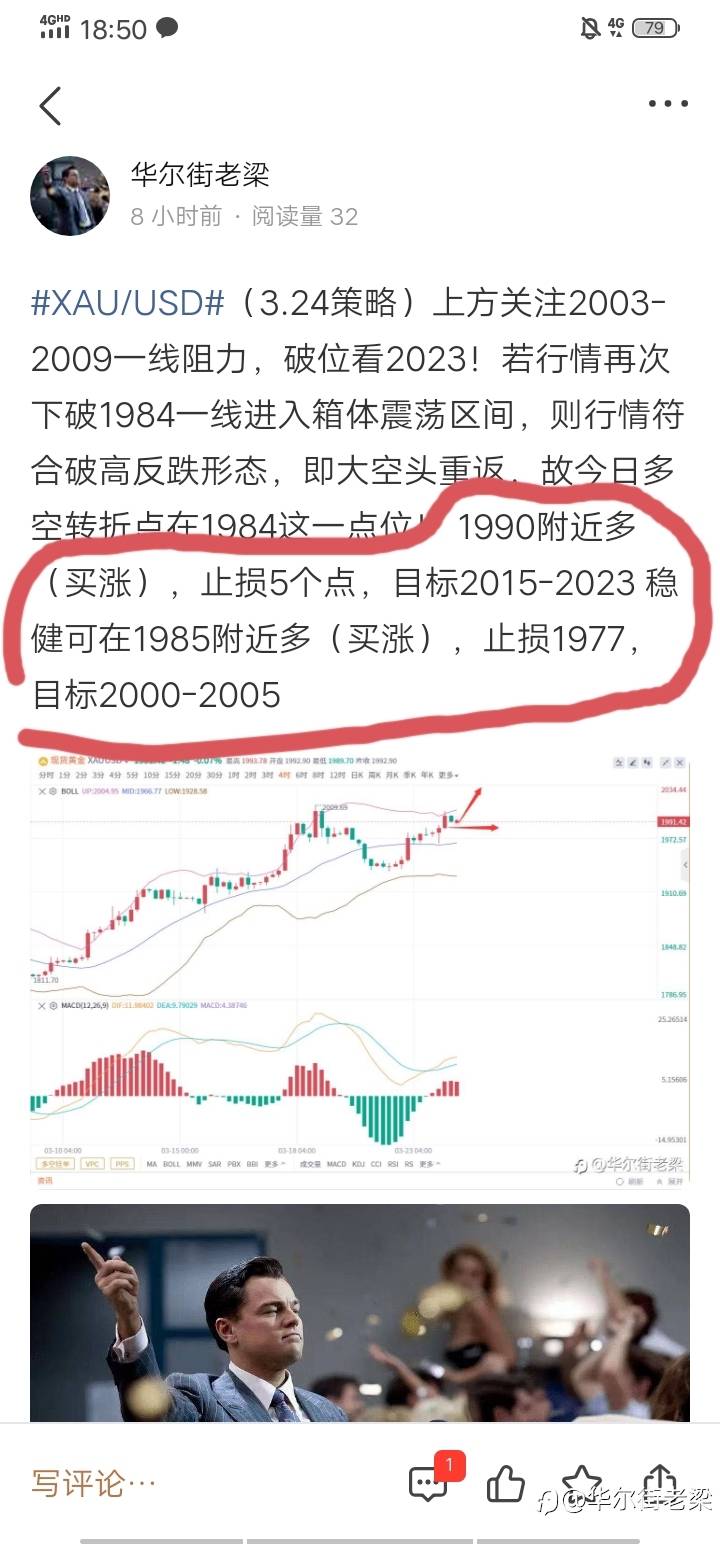Open 华尔街老梁's profile avatar
Screen dimensions: 720x1544
click(70, 195)
